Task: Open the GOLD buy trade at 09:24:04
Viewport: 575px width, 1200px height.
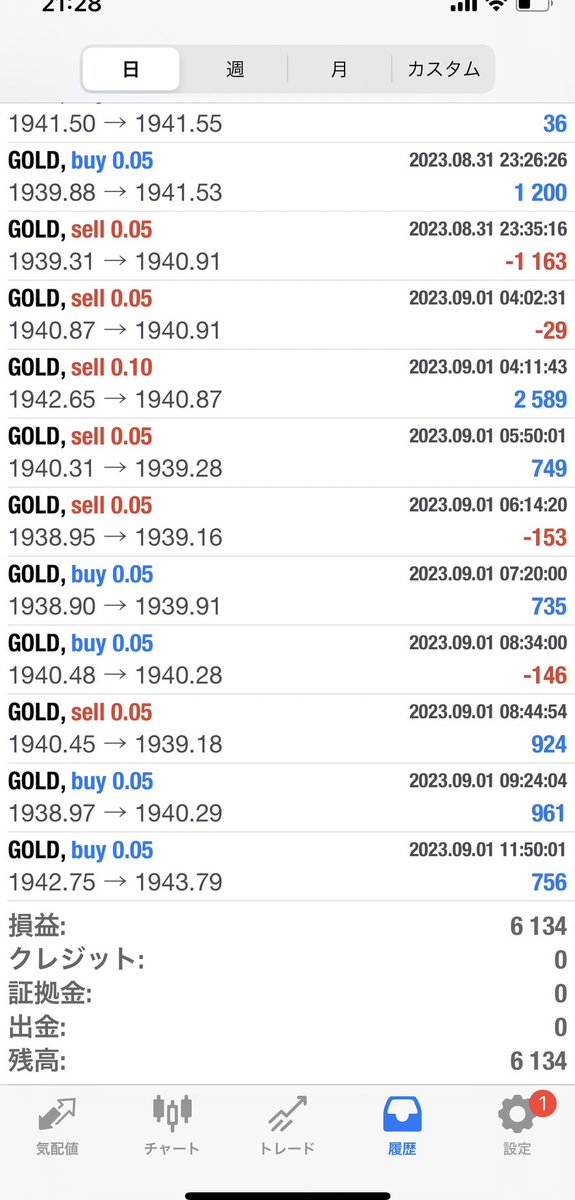Action: [x=287, y=798]
